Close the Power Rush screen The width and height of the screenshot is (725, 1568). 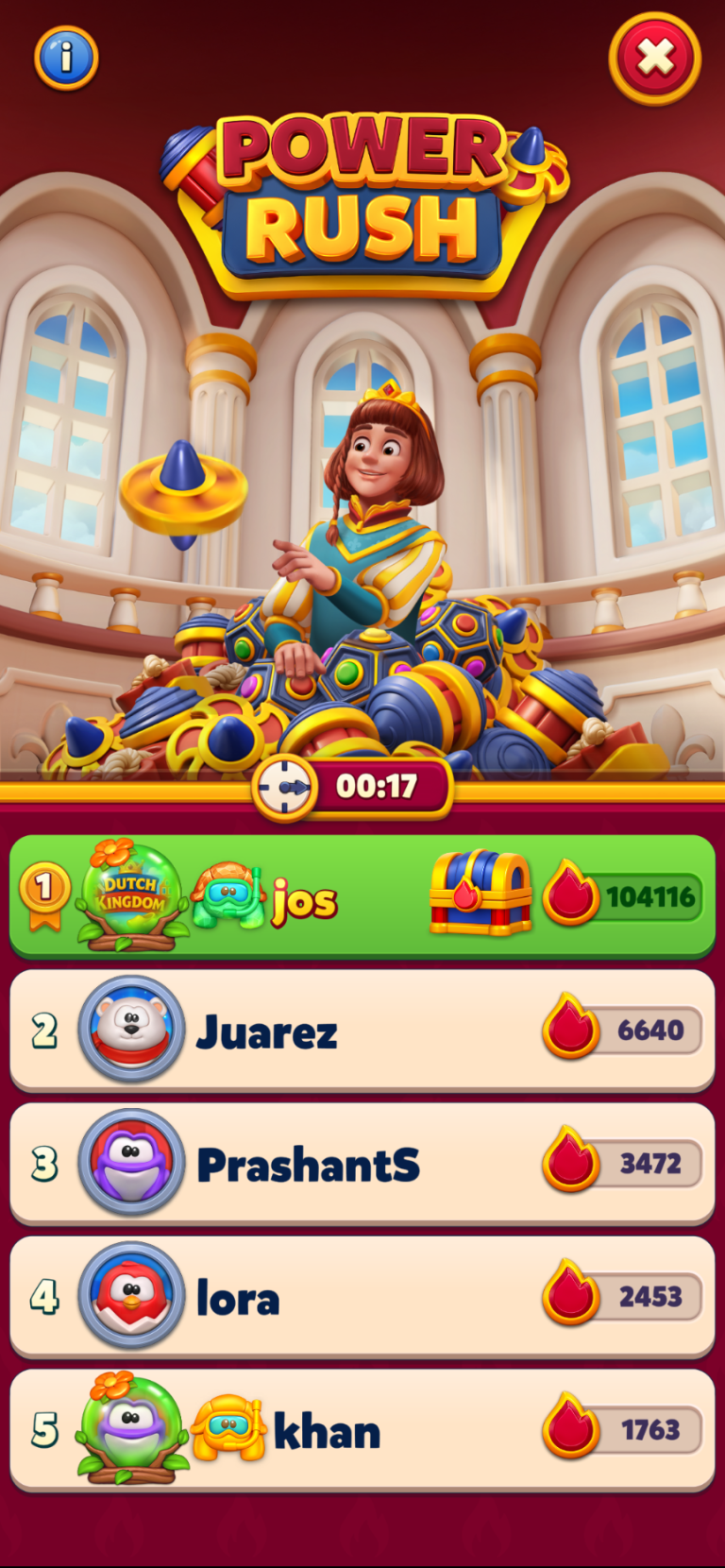click(655, 59)
